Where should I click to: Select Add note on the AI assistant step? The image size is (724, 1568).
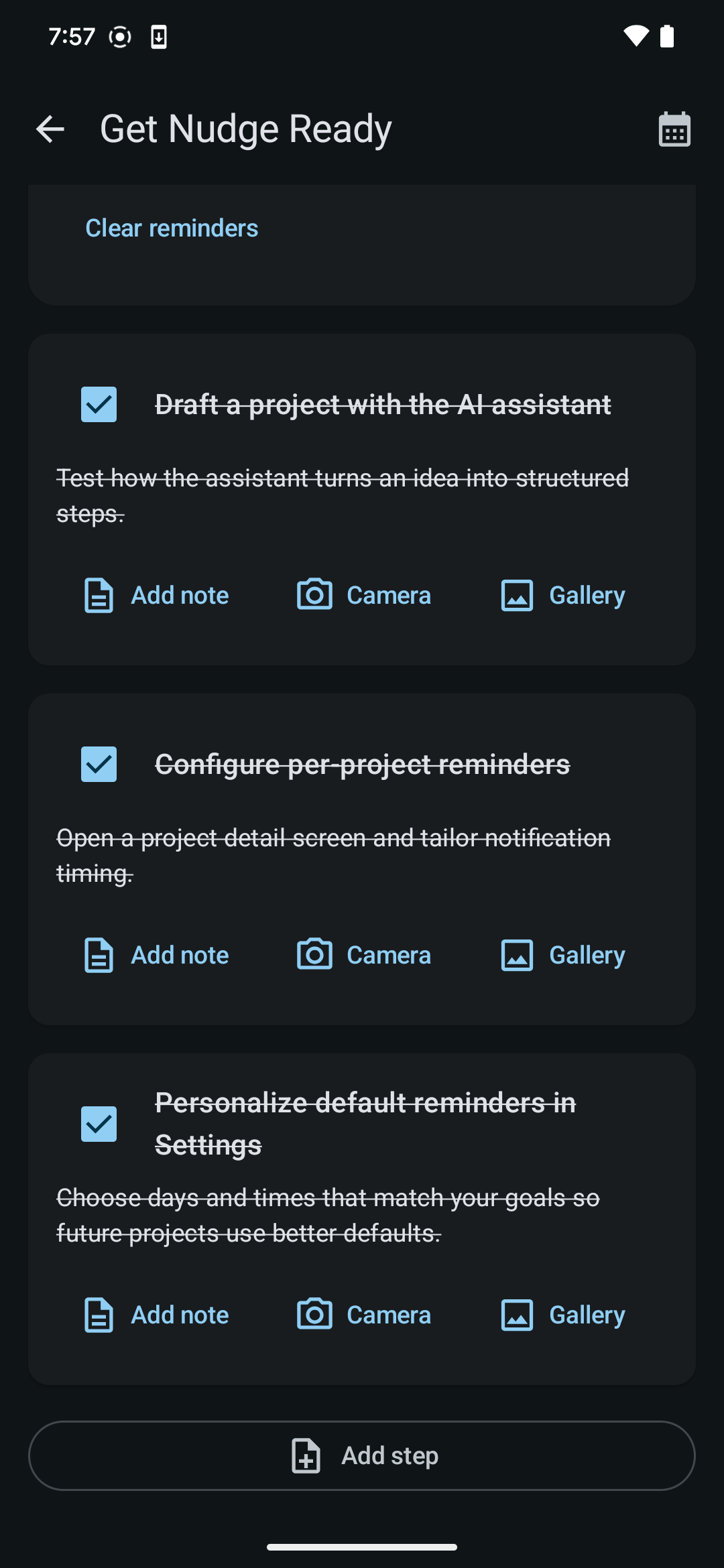click(x=156, y=594)
